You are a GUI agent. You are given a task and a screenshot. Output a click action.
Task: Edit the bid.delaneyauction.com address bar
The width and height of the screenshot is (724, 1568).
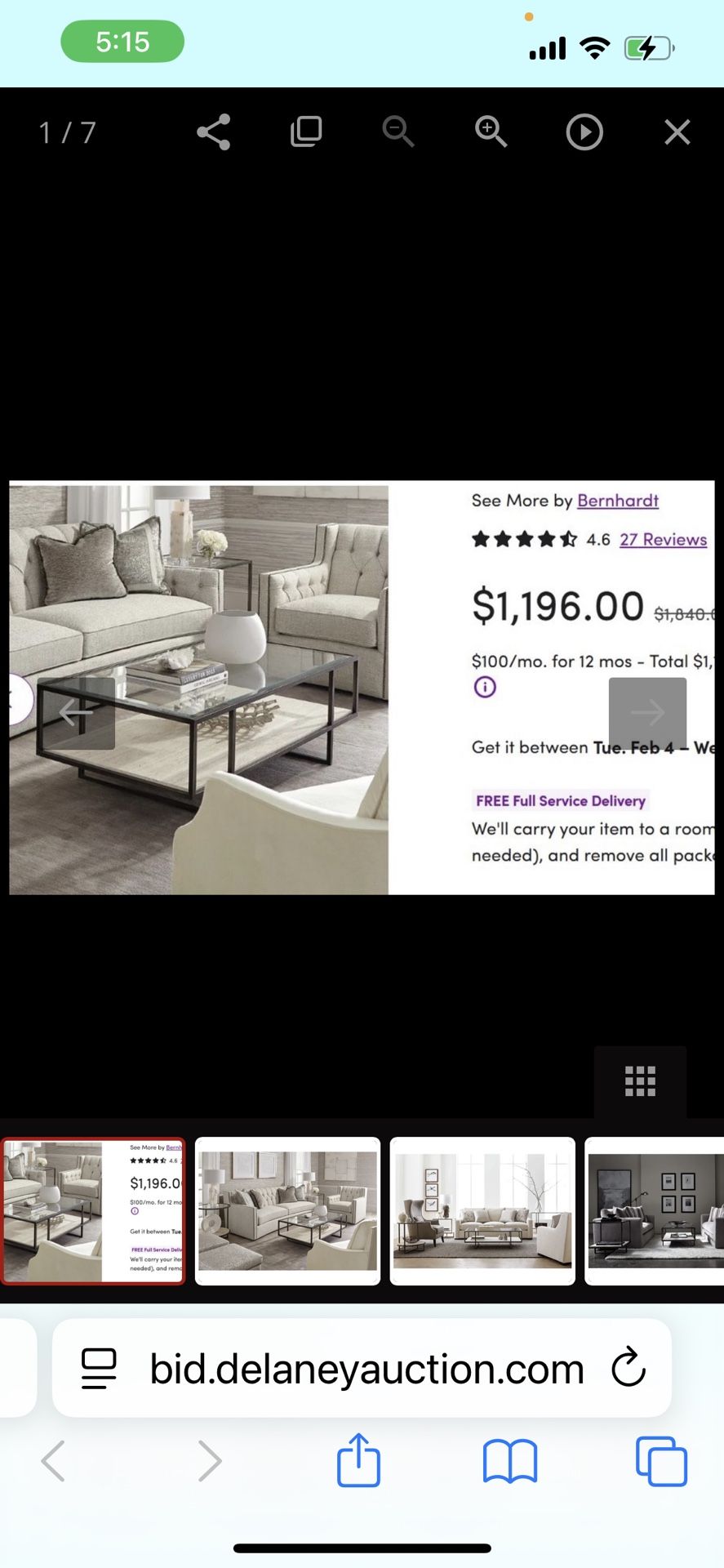tap(366, 1369)
